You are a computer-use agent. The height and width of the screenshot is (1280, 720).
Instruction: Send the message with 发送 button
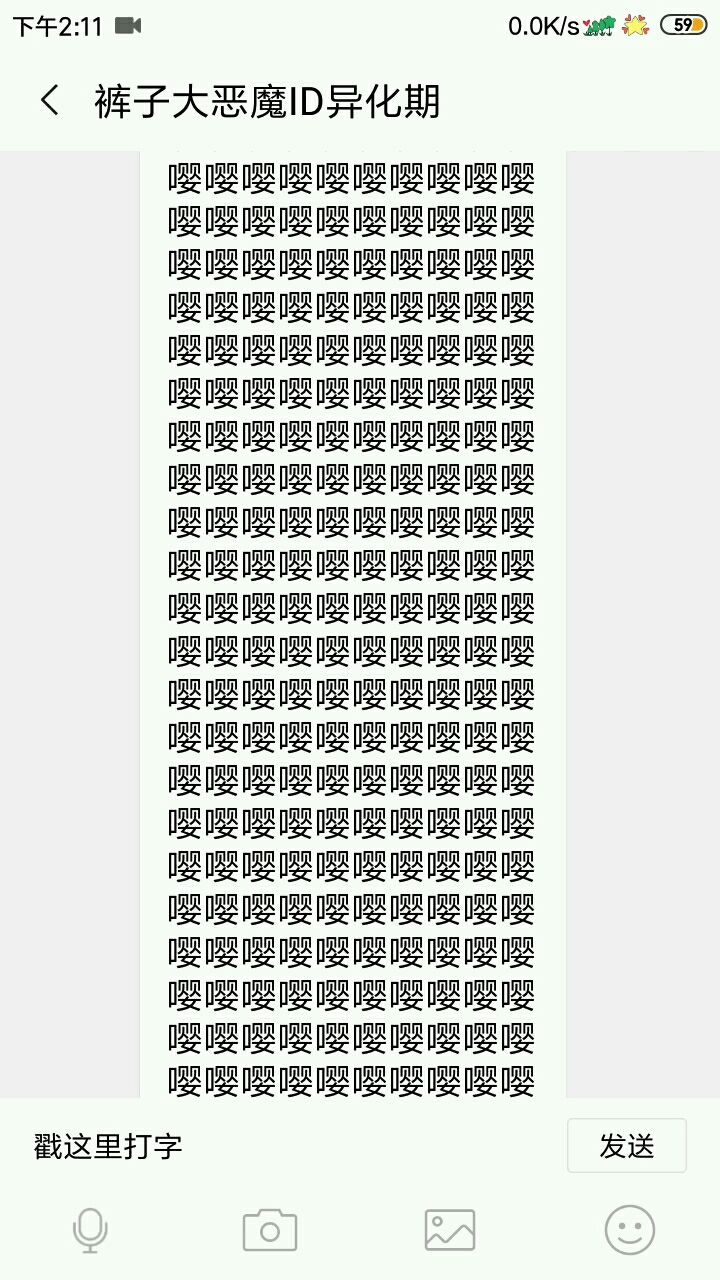626,1146
